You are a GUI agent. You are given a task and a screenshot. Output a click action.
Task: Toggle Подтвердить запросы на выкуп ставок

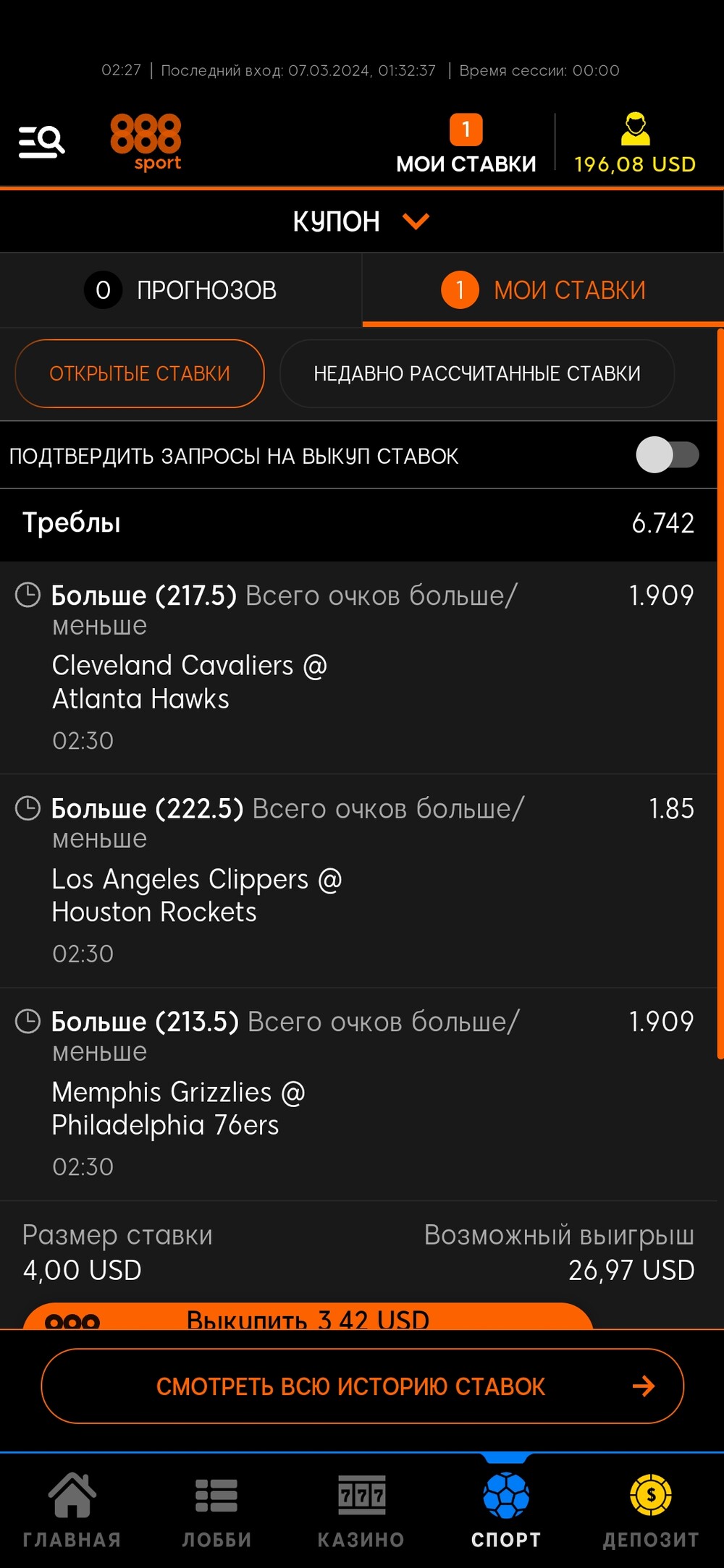pyautogui.click(x=667, y=455)
